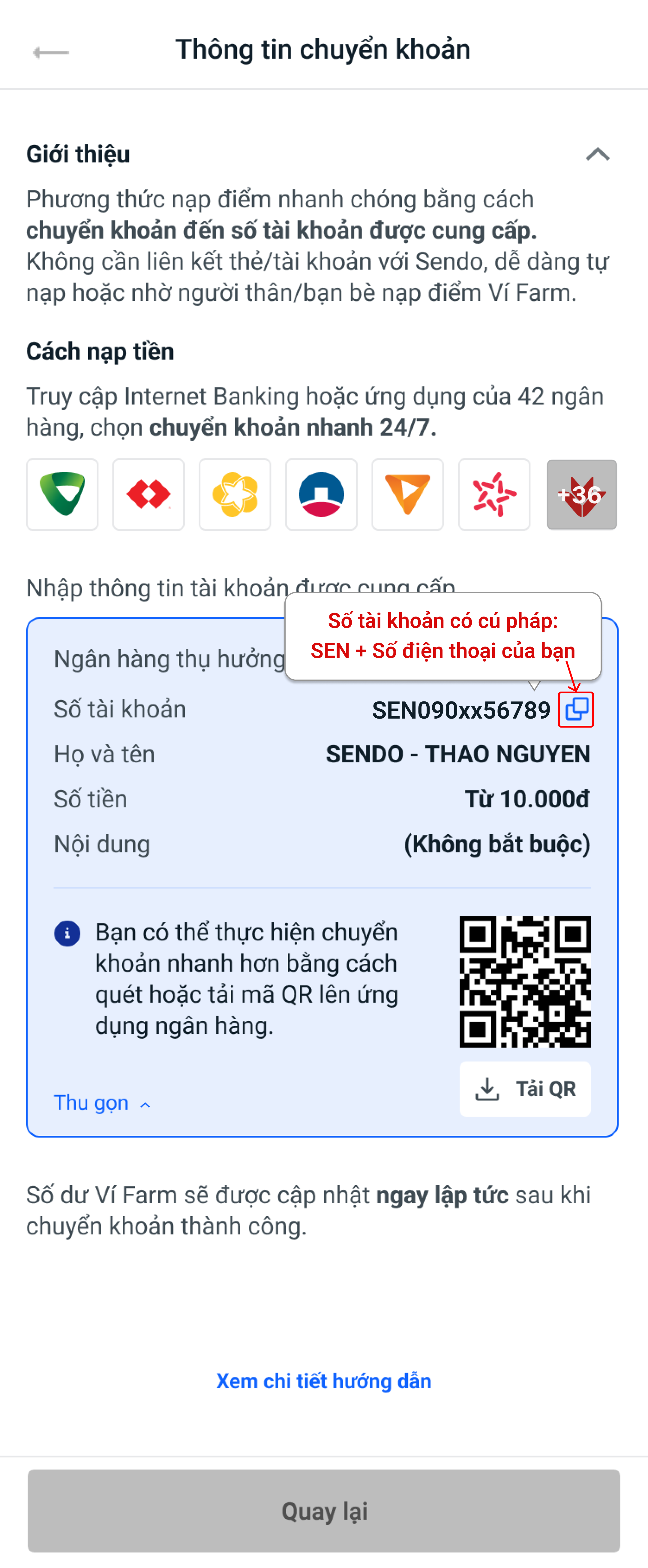Show the +36 more banks tile
The width and height of the screenshot is (648, 1568).
[x=581, y=494]
